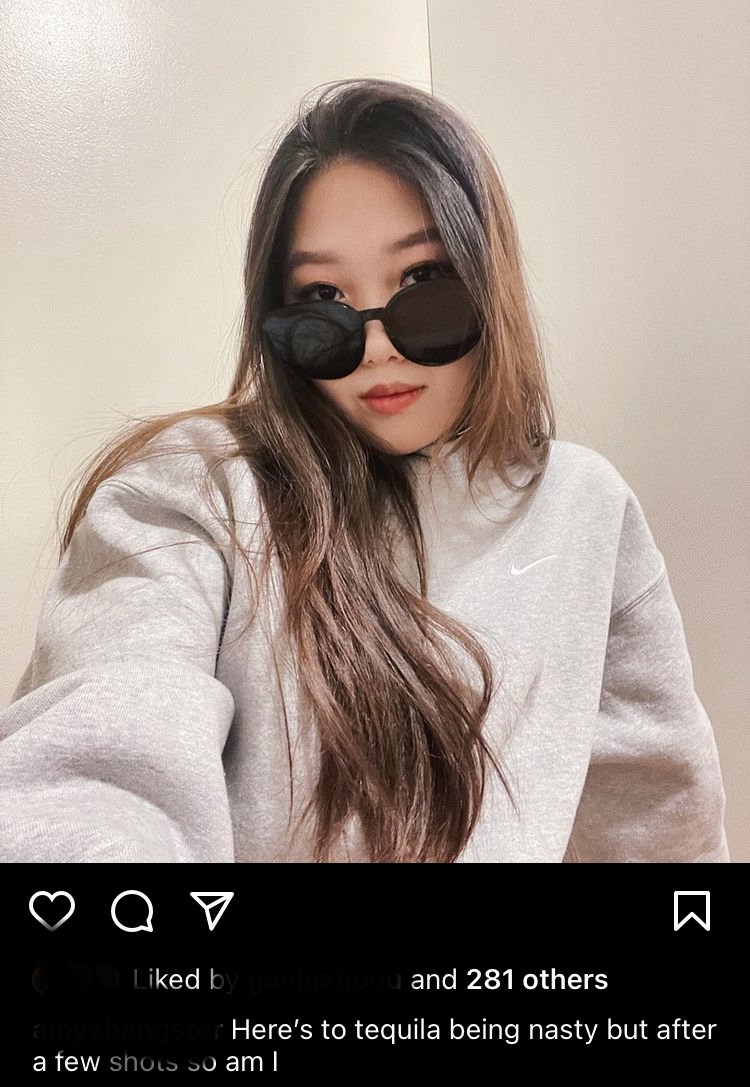This screenshot has width=750, height=1087.
Task: Like this post with the heart icon
Action: point(52,910)
